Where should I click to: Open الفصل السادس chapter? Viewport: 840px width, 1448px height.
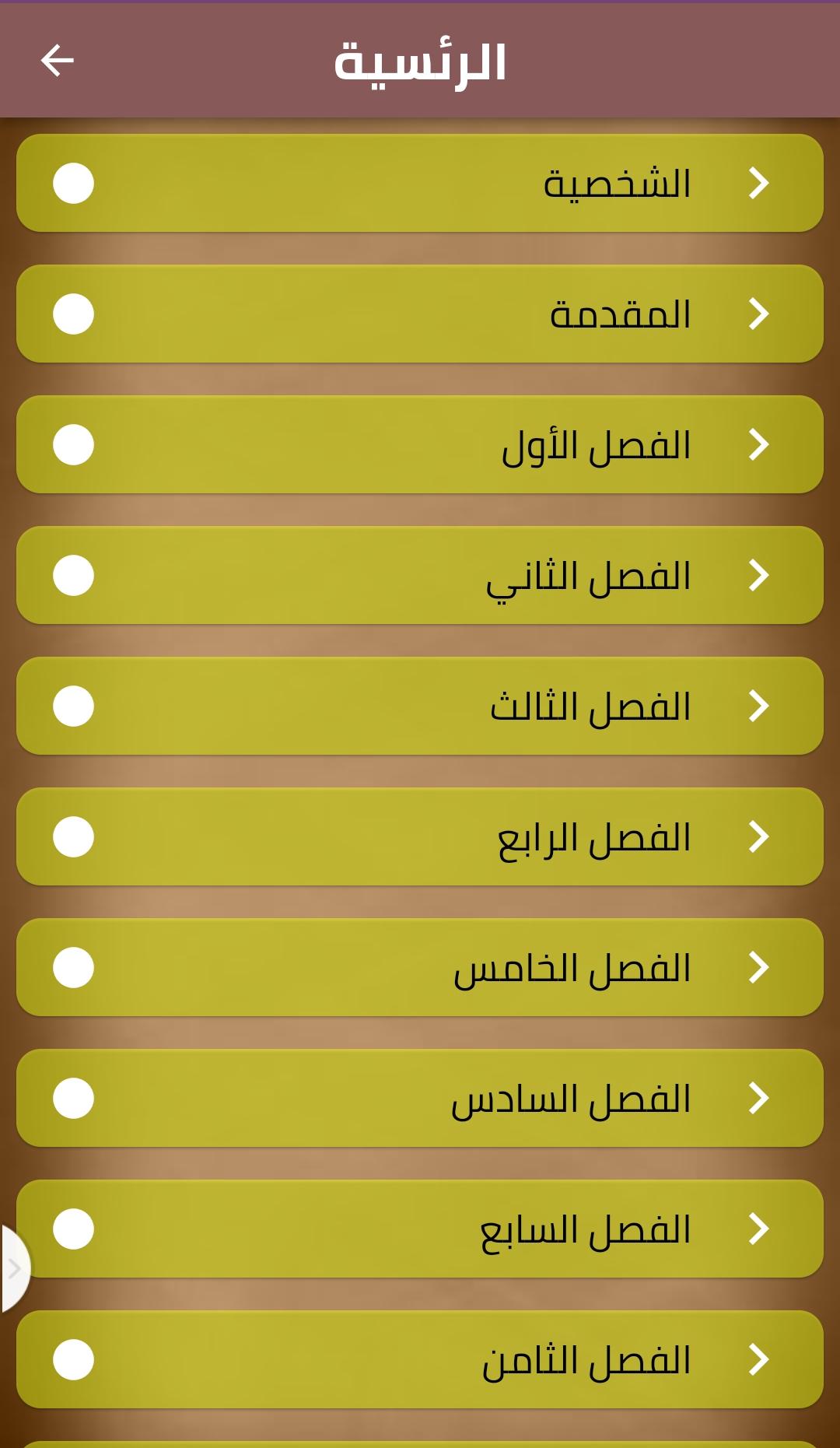[420, 1098]
